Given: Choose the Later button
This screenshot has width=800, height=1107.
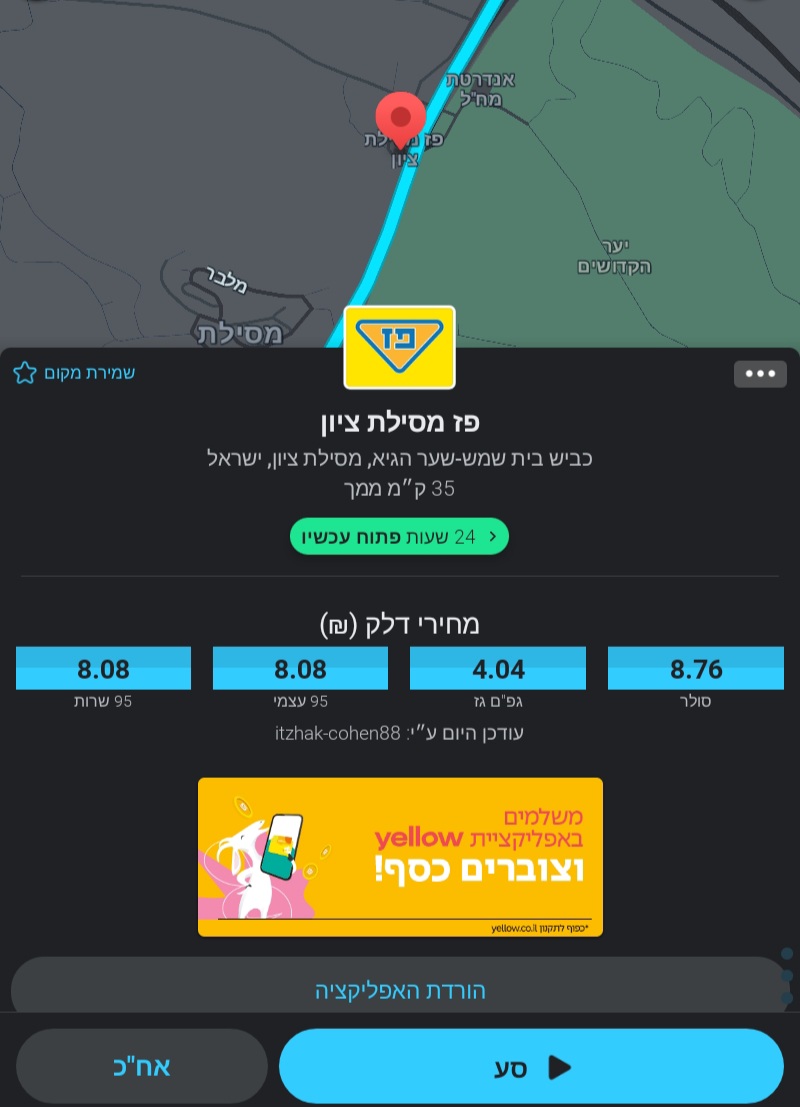Looking at the screenshot, I should tap(142, 1067).
